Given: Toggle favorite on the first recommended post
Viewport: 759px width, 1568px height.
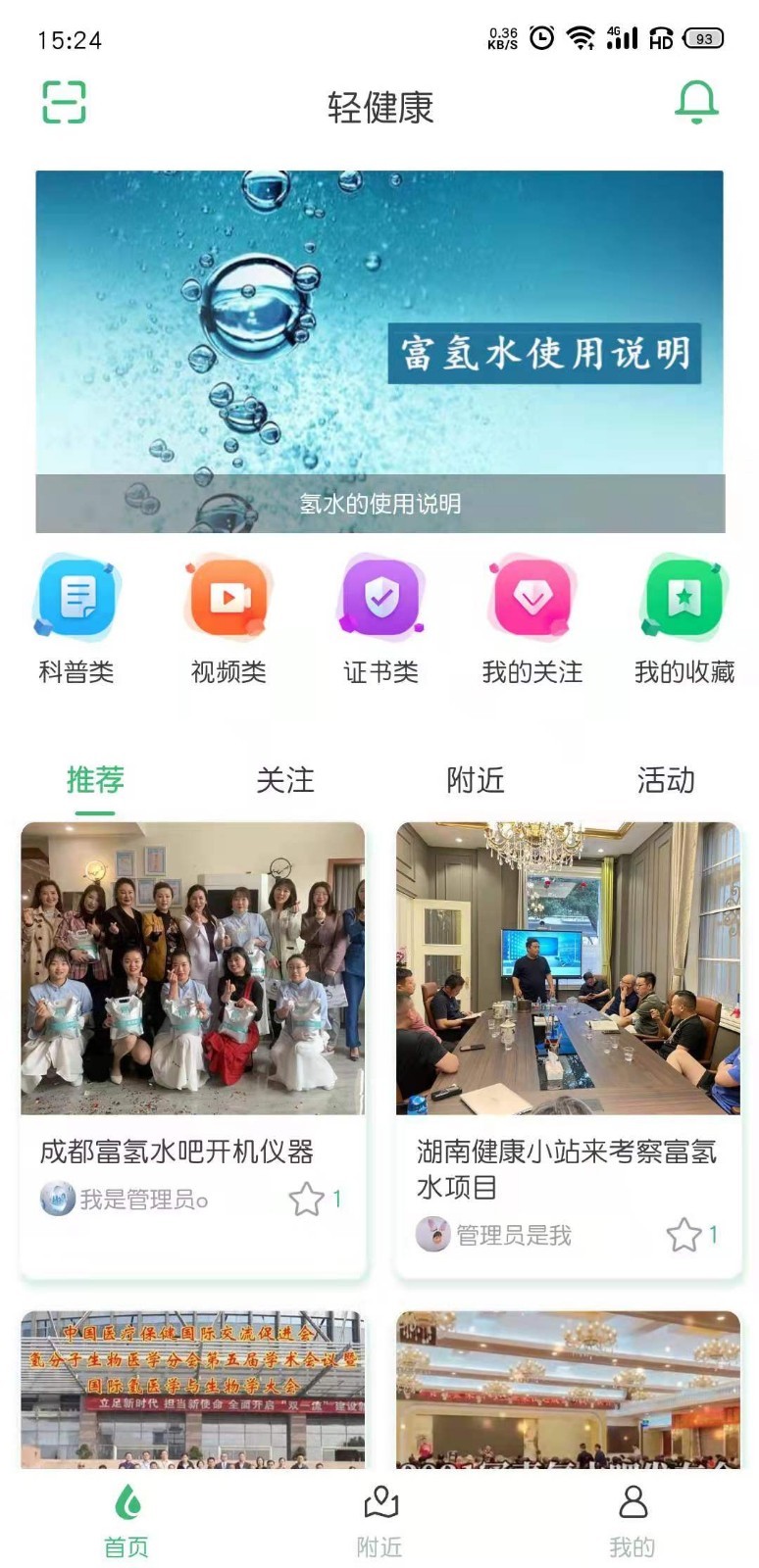Looking at the screenshot, I should coord(308,1198).
